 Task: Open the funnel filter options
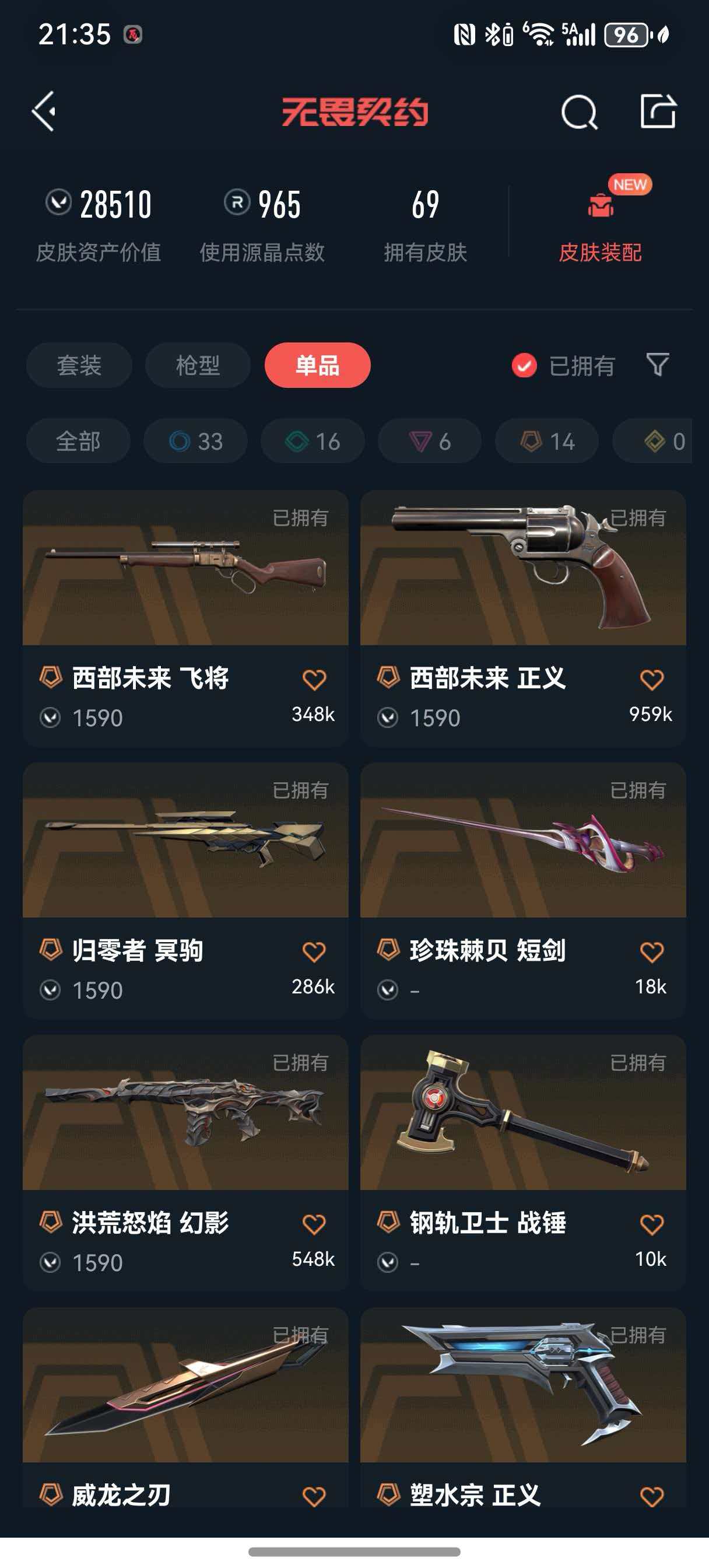(657, 365)
